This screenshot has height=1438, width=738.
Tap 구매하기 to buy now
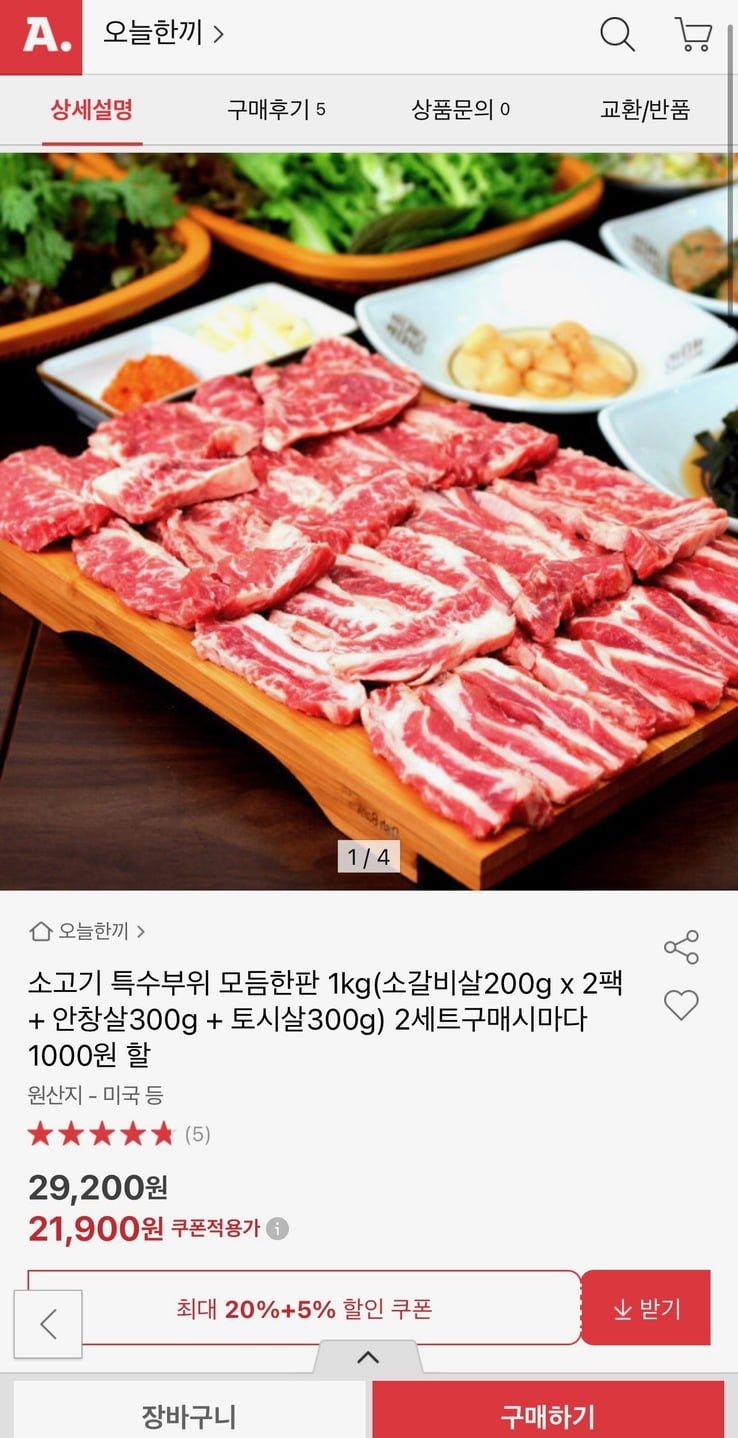(548, 1414)
